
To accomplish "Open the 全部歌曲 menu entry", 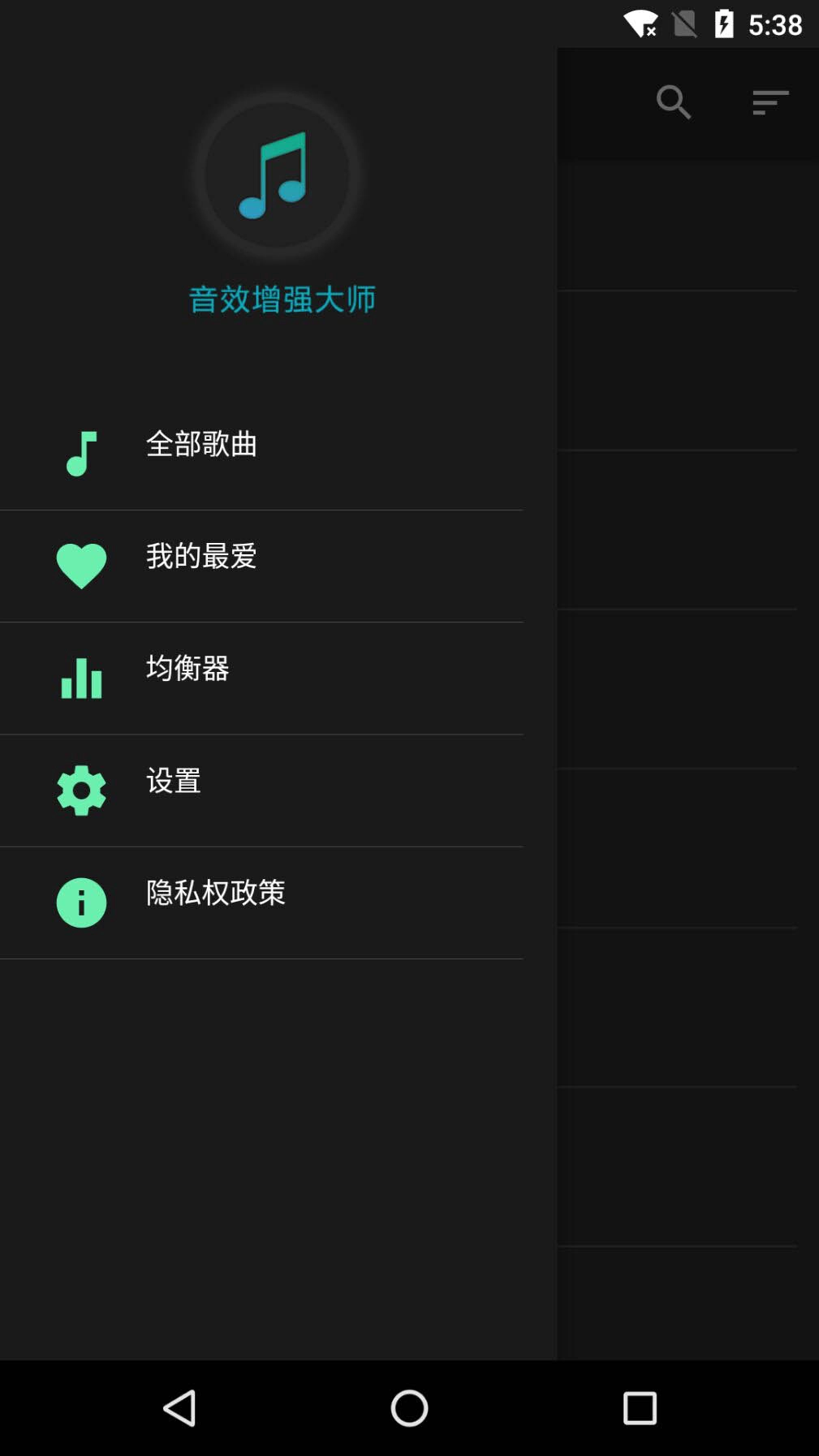I will [201, 446].
